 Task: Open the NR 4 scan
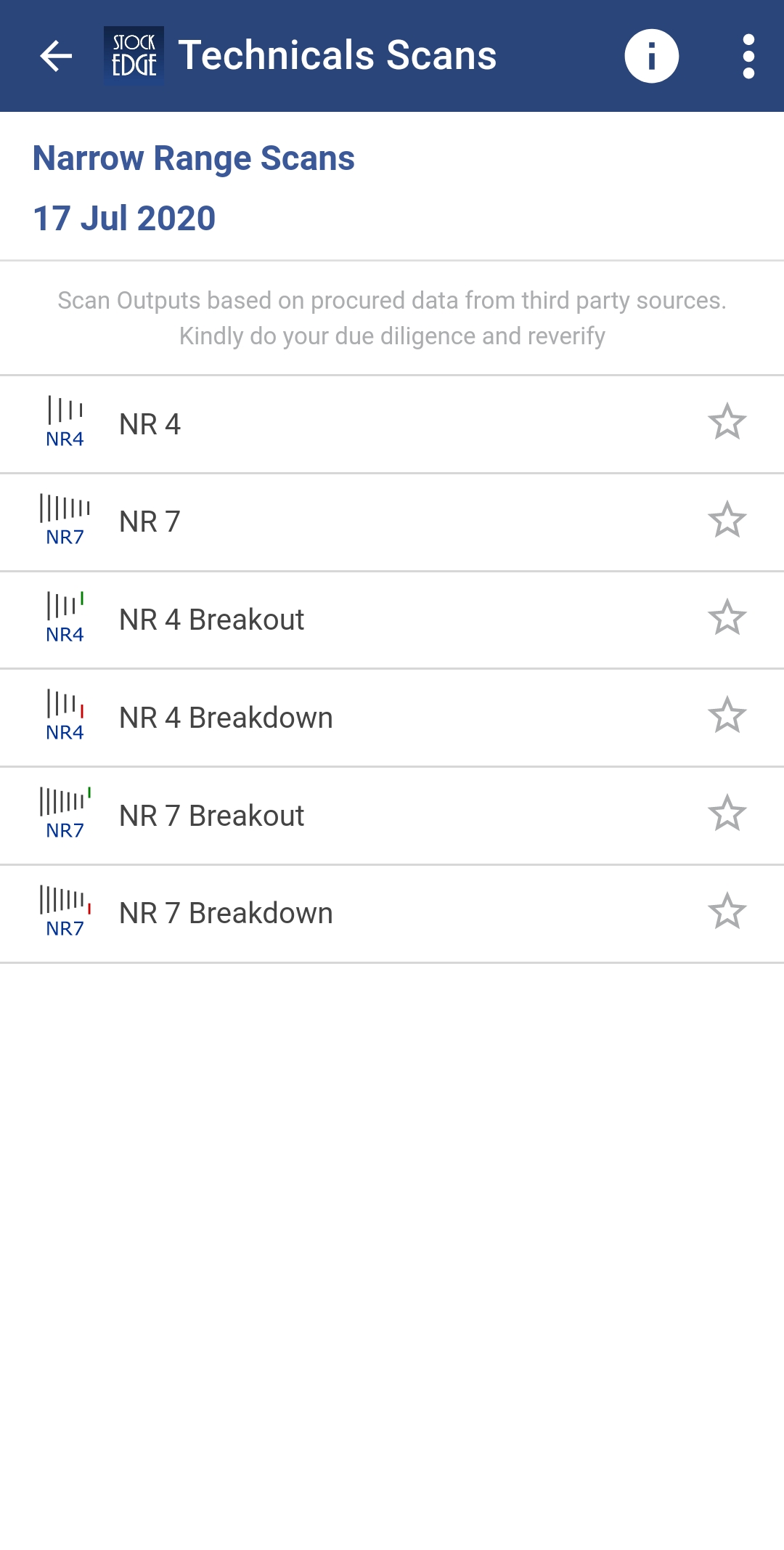click(x=392, y=424)
